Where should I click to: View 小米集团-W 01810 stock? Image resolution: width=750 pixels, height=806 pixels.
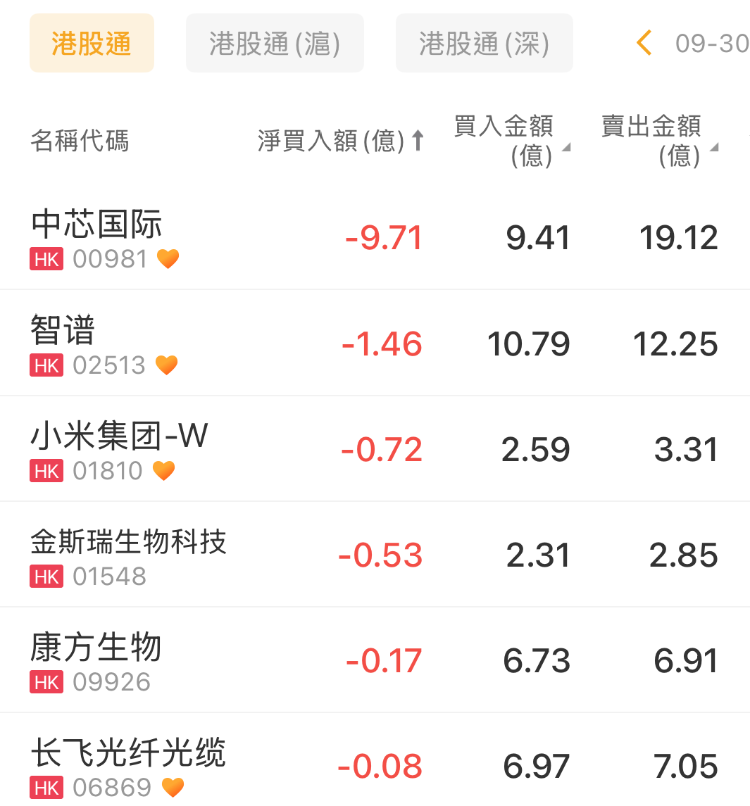click(375, 449)
